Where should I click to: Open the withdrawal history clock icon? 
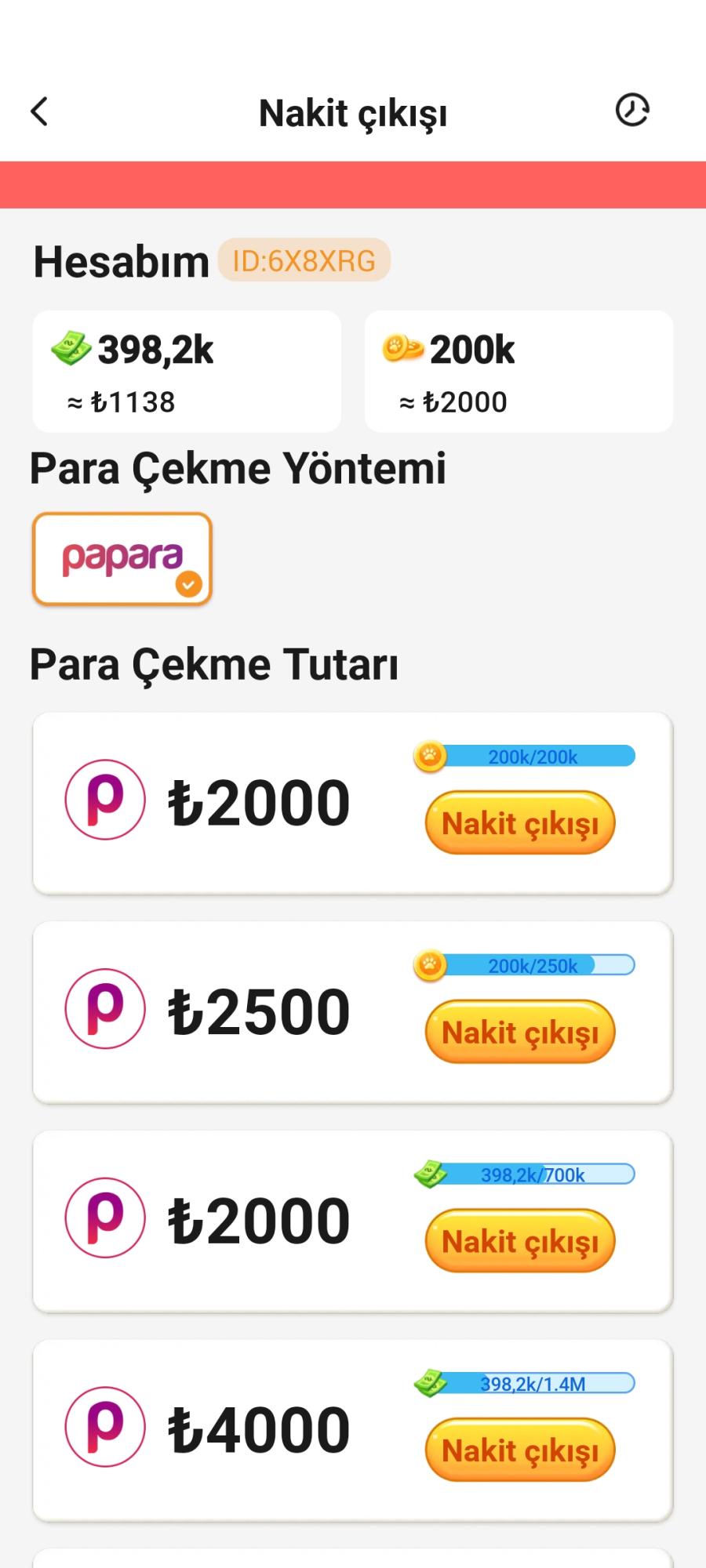pos(631,111)
